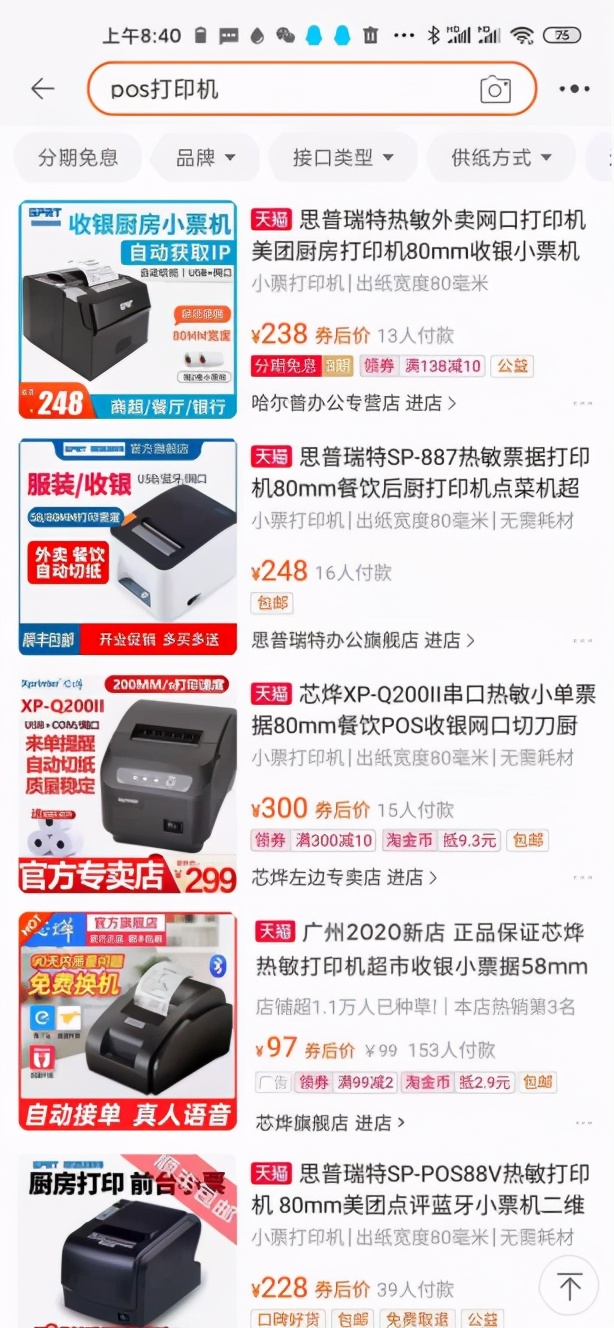Select the 分期免息 filter chip
Image resolution: width=614 pixels, height=1328 pixels.
[78, 157]
